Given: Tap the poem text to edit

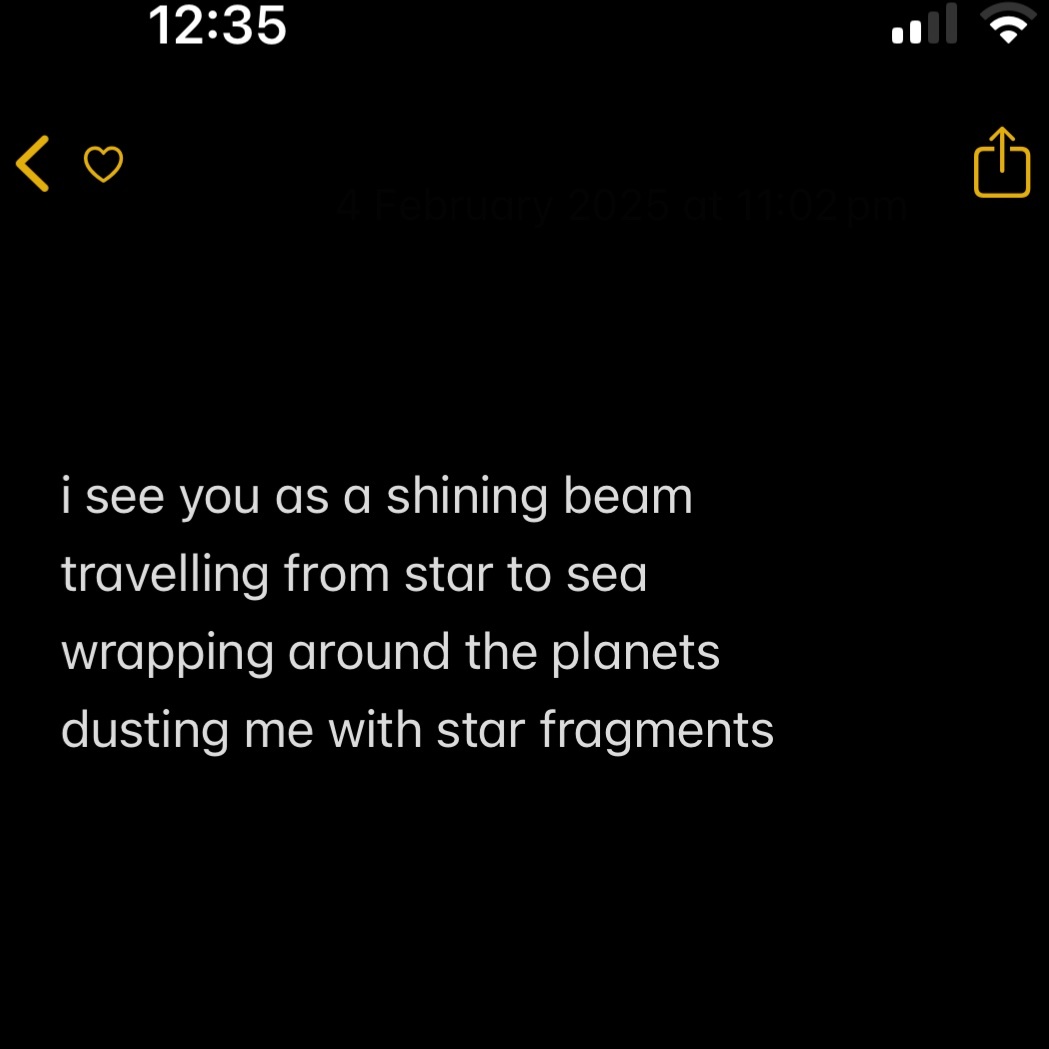Looking at the screenshot, I should pyautogui.click(x=417, y=612).
